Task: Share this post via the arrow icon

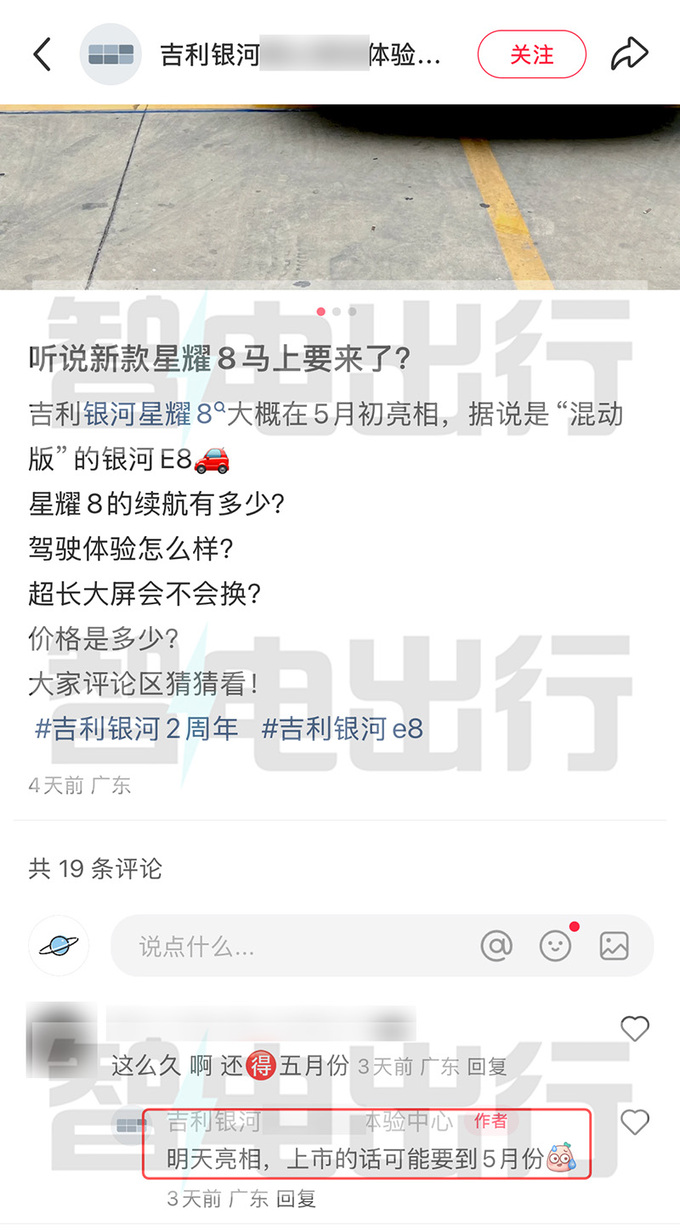Action: pos(630,54)
